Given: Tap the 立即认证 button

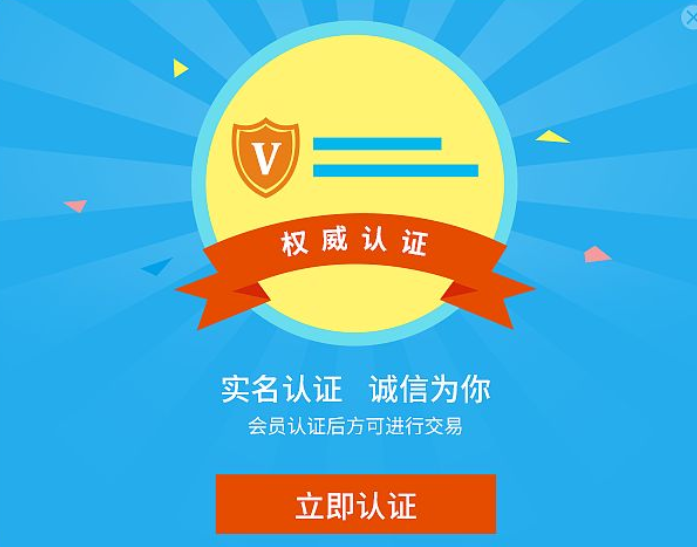Looking at the screenshot, I should coord(355,504).
